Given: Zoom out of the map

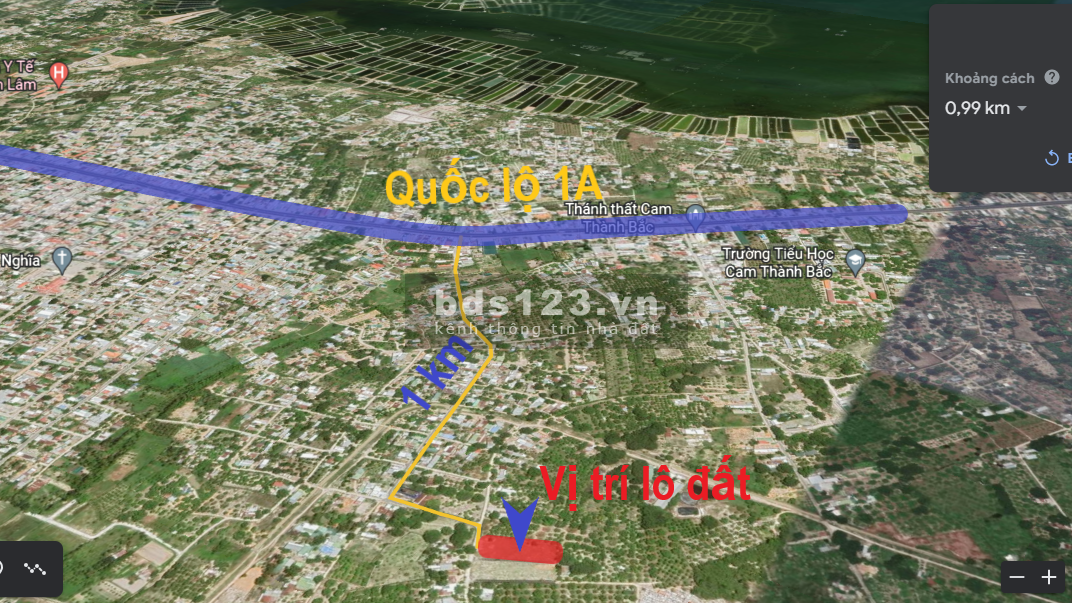Looking at the screenshot, I should pyautogui.click(x=1017, y=577).
